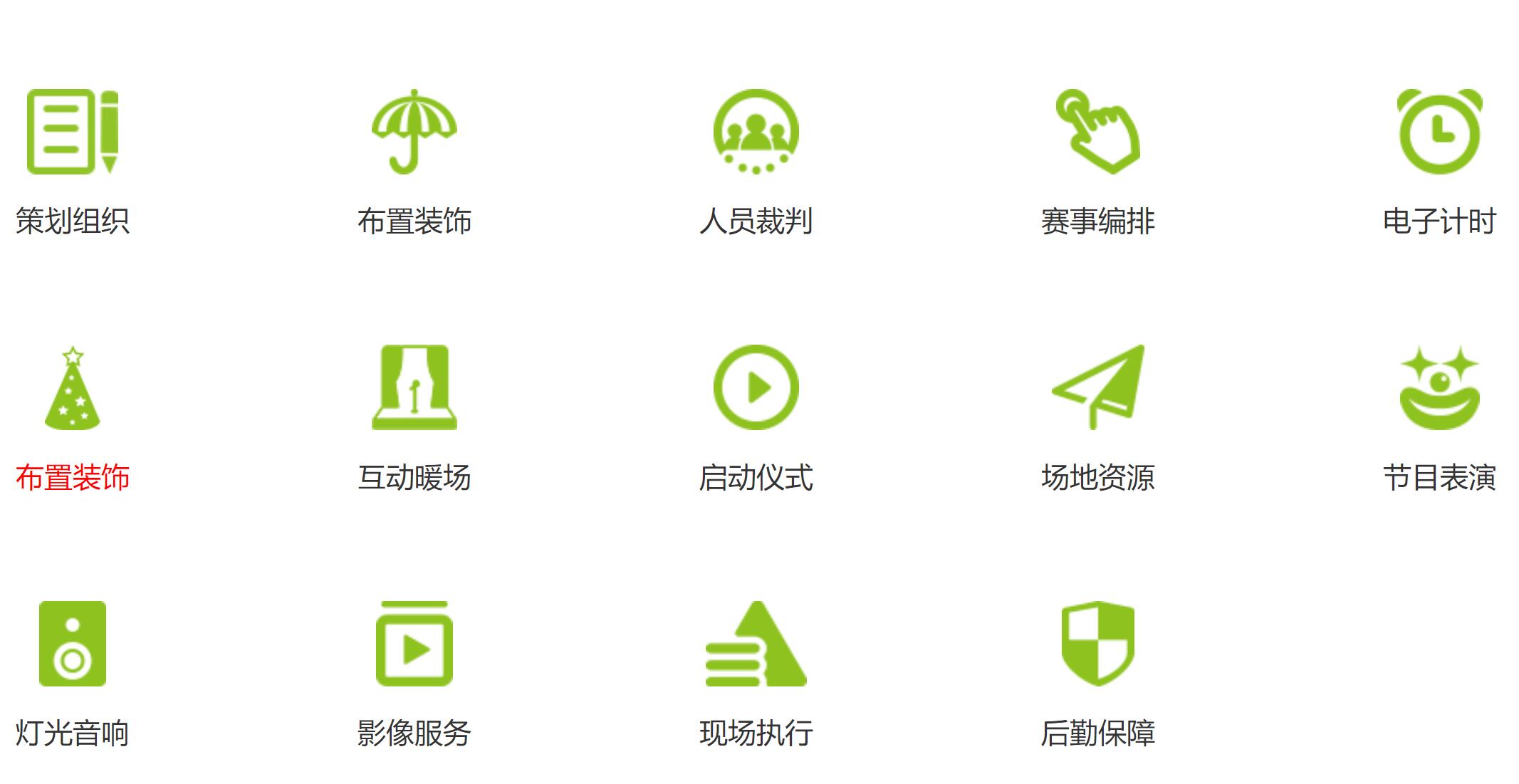This screenshot has width=1519, height=784.
Task: Select the 互动暖场 item
Action: 414,390
